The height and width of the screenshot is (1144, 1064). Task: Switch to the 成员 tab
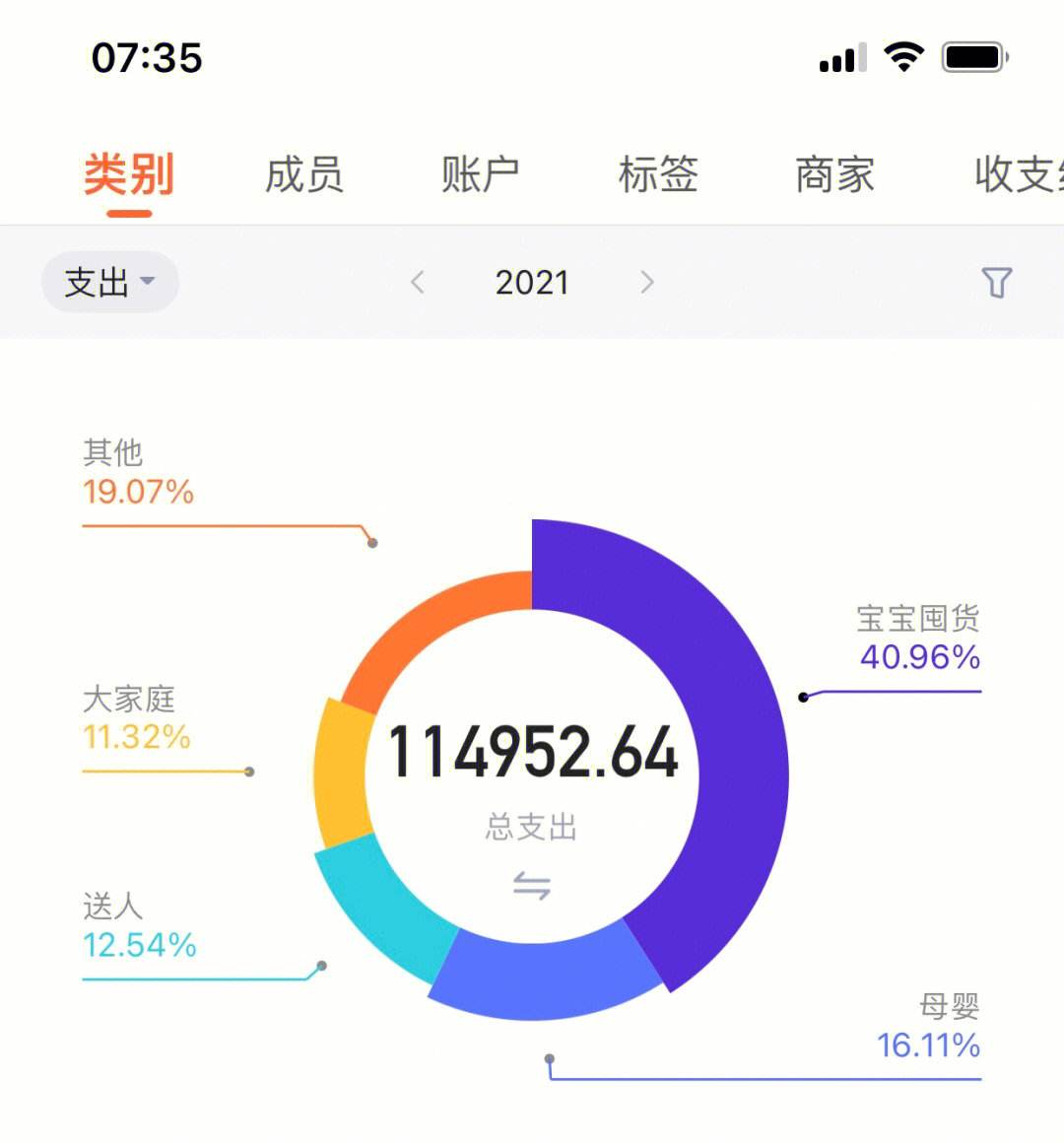(303, 174)
